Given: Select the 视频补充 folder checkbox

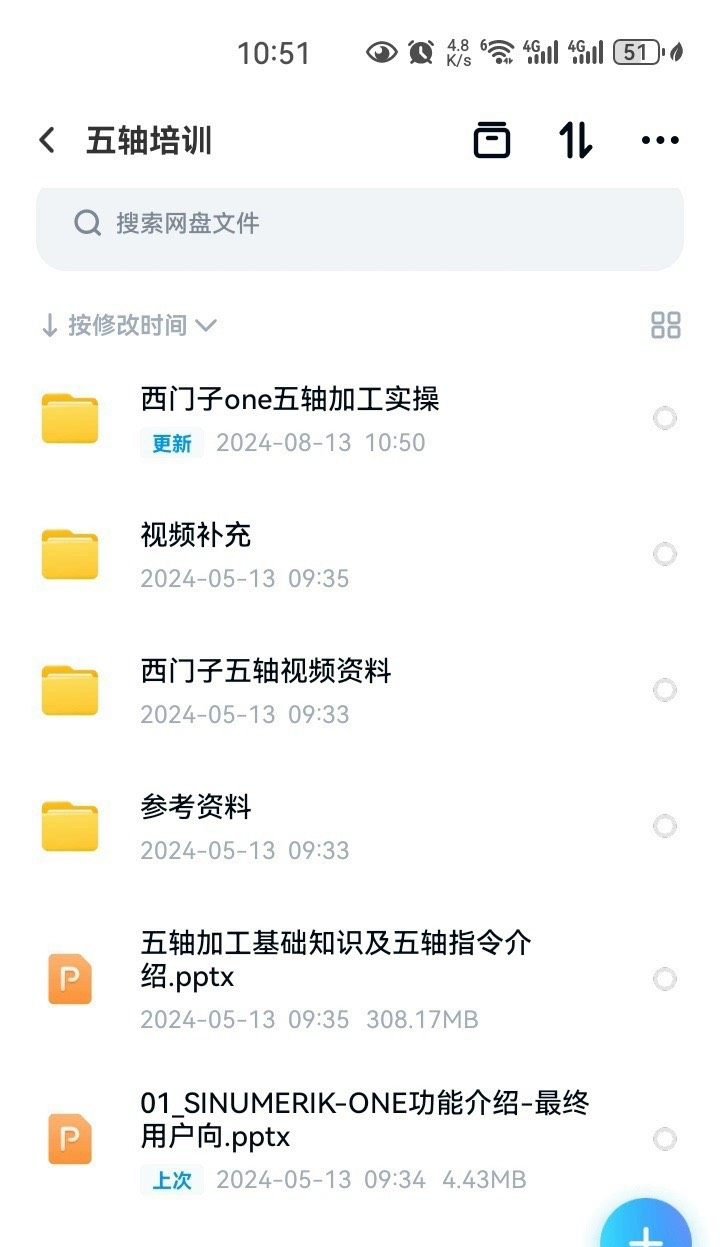Looking at the screenshot, I should pyautogui.click(x=665, y=554).
